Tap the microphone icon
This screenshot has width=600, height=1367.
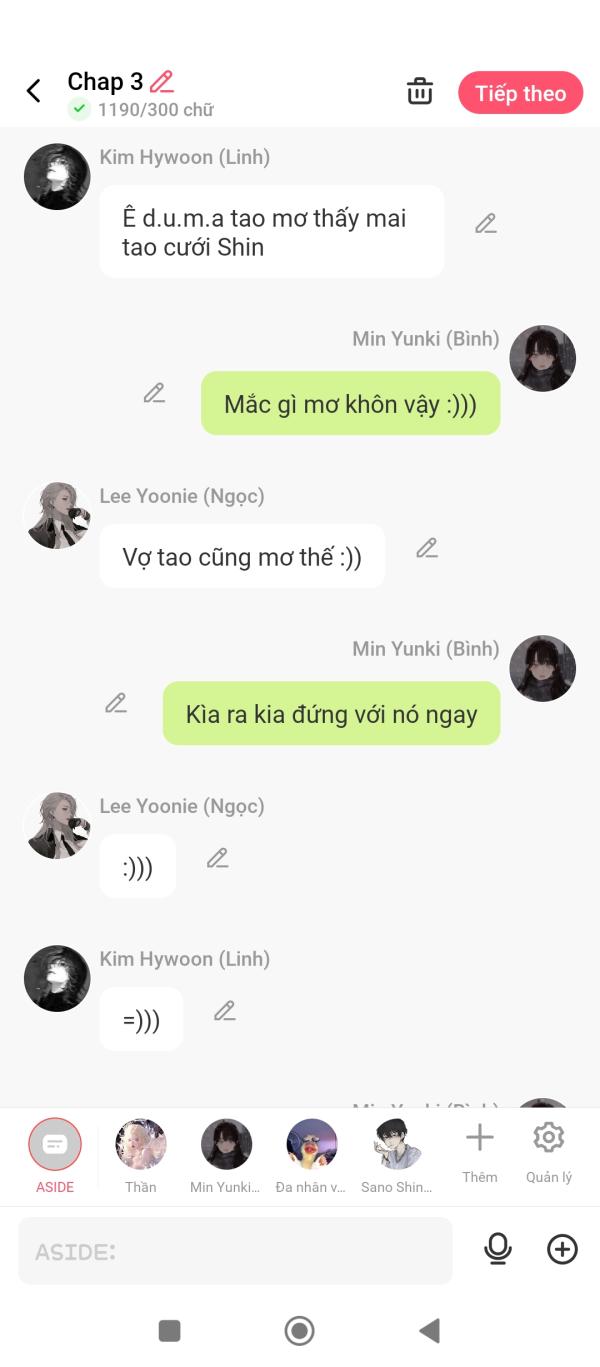497,1249
